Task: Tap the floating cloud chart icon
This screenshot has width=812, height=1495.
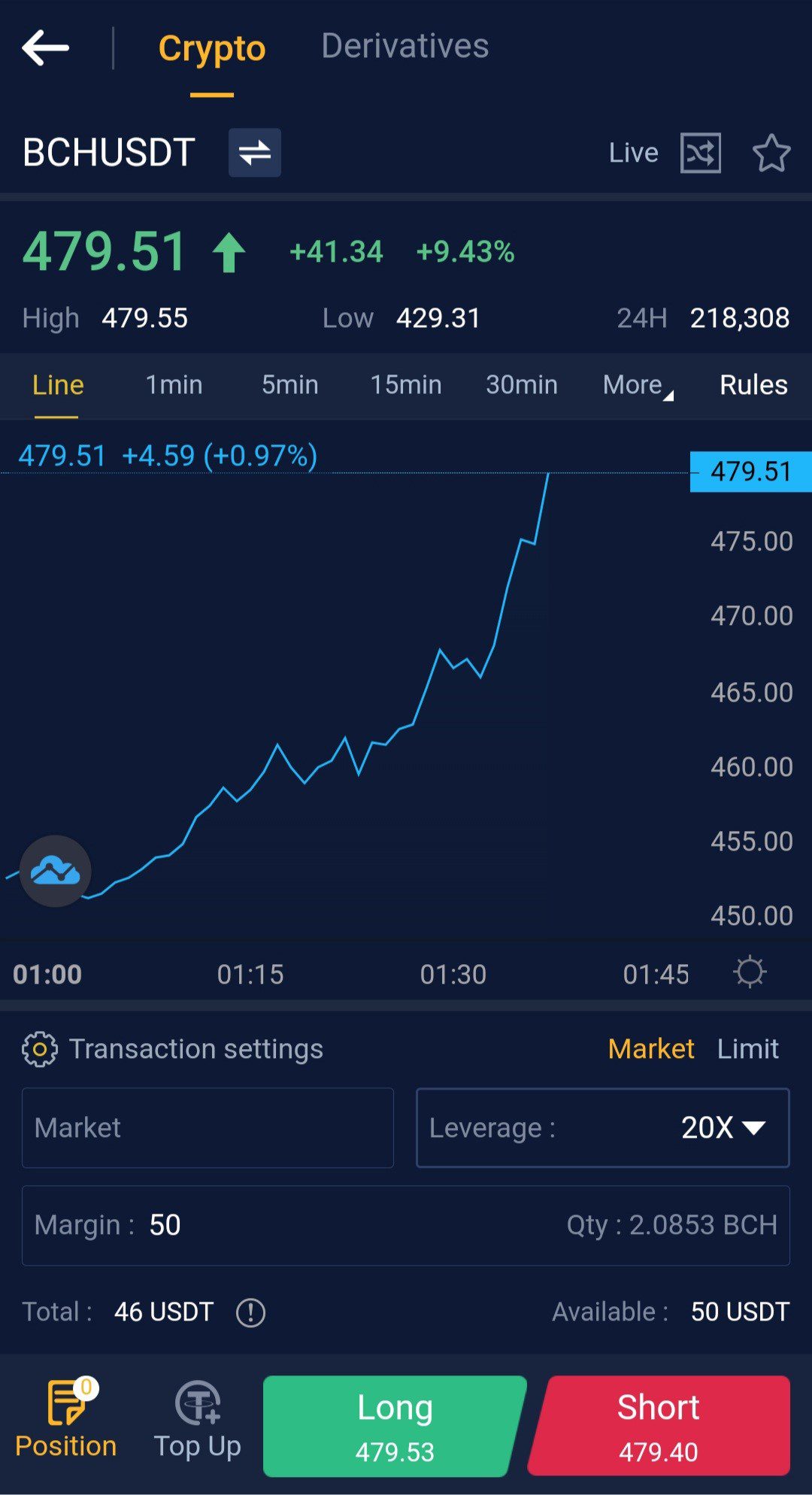Action: (55, 871)
